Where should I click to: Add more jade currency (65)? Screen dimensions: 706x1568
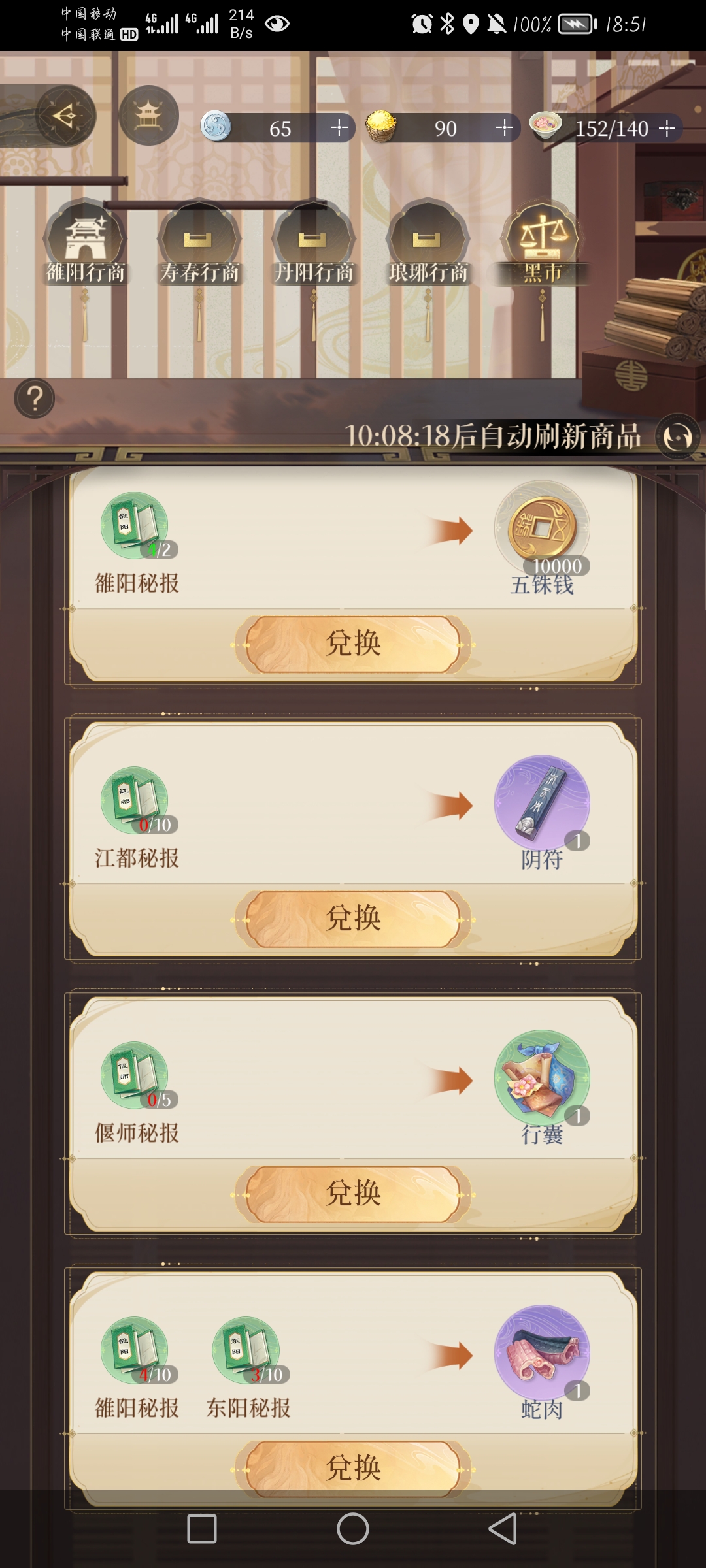pos(339,127)
